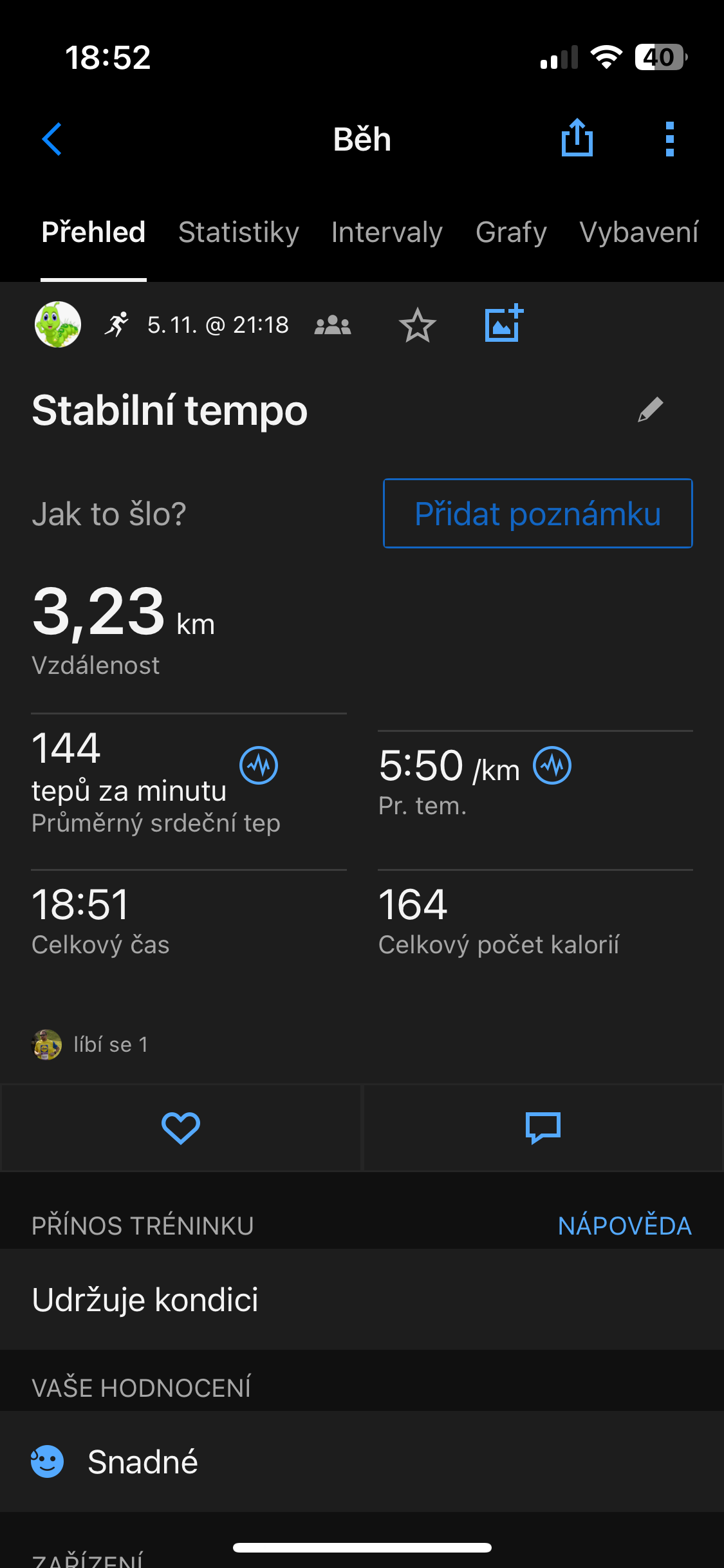The height and width of the screenshot is (1568, 724).
Task: Tap Přidat poznámku button
Action: point(537,514)
